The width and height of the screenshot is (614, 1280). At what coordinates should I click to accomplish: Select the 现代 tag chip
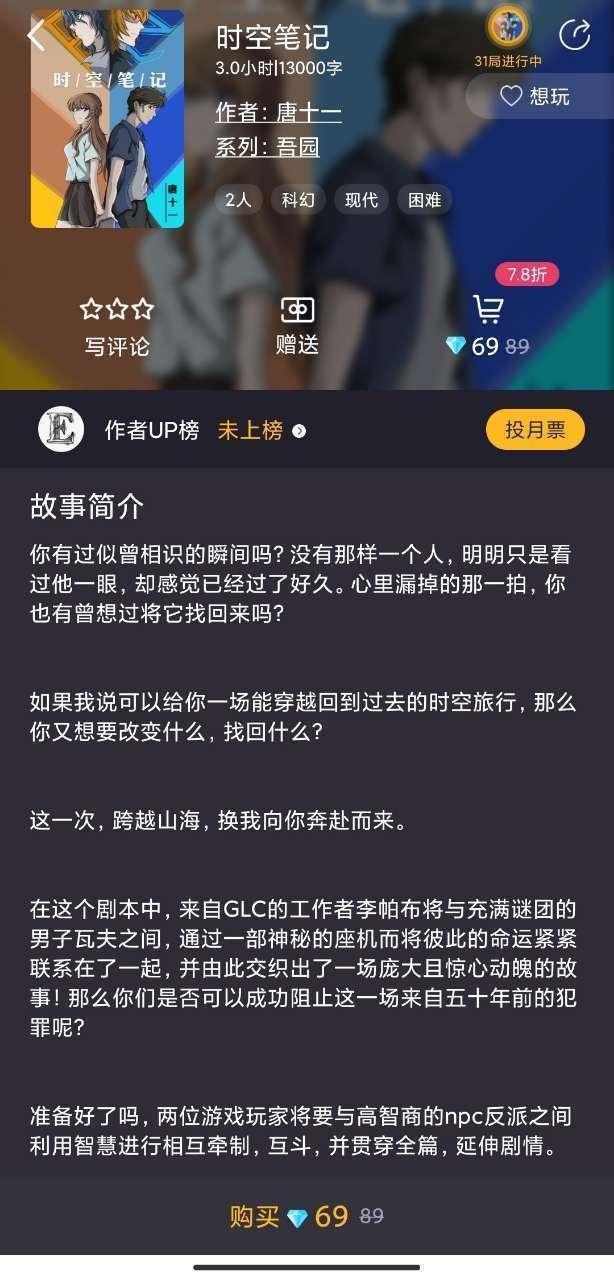(361, 199)
